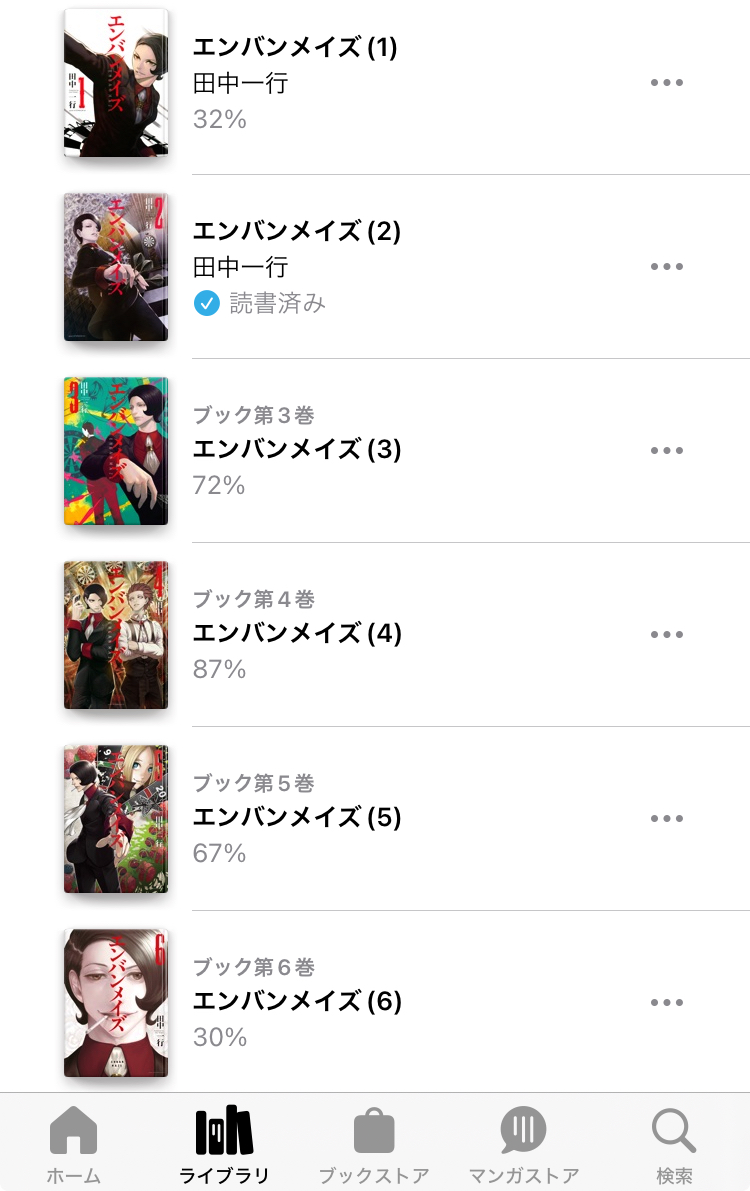Open the more options for エンバンメイズ (3)
Viewport: 750px width, 1191px height.
point(666,451)
